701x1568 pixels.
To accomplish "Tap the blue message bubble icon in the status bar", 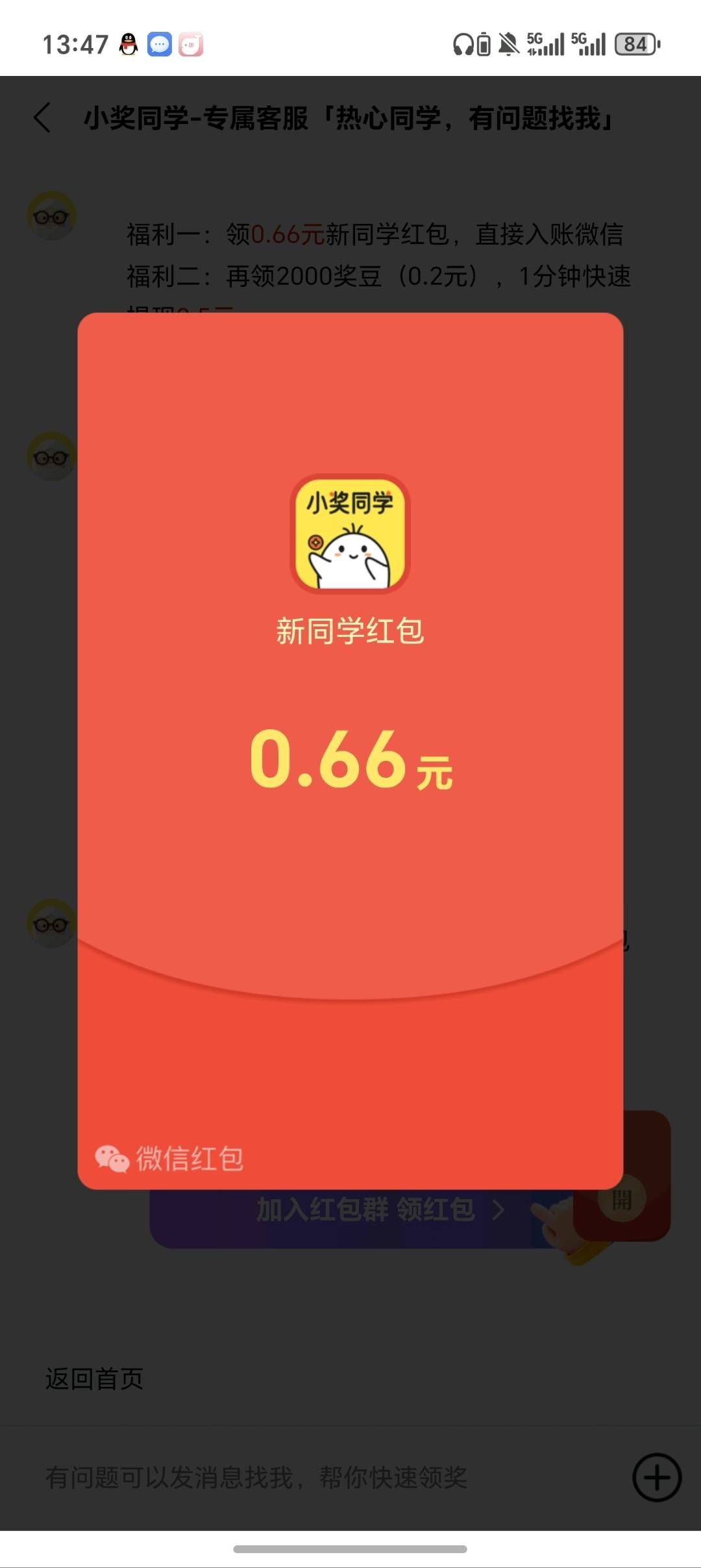I will pyautogui.click(x=159, y=44).
